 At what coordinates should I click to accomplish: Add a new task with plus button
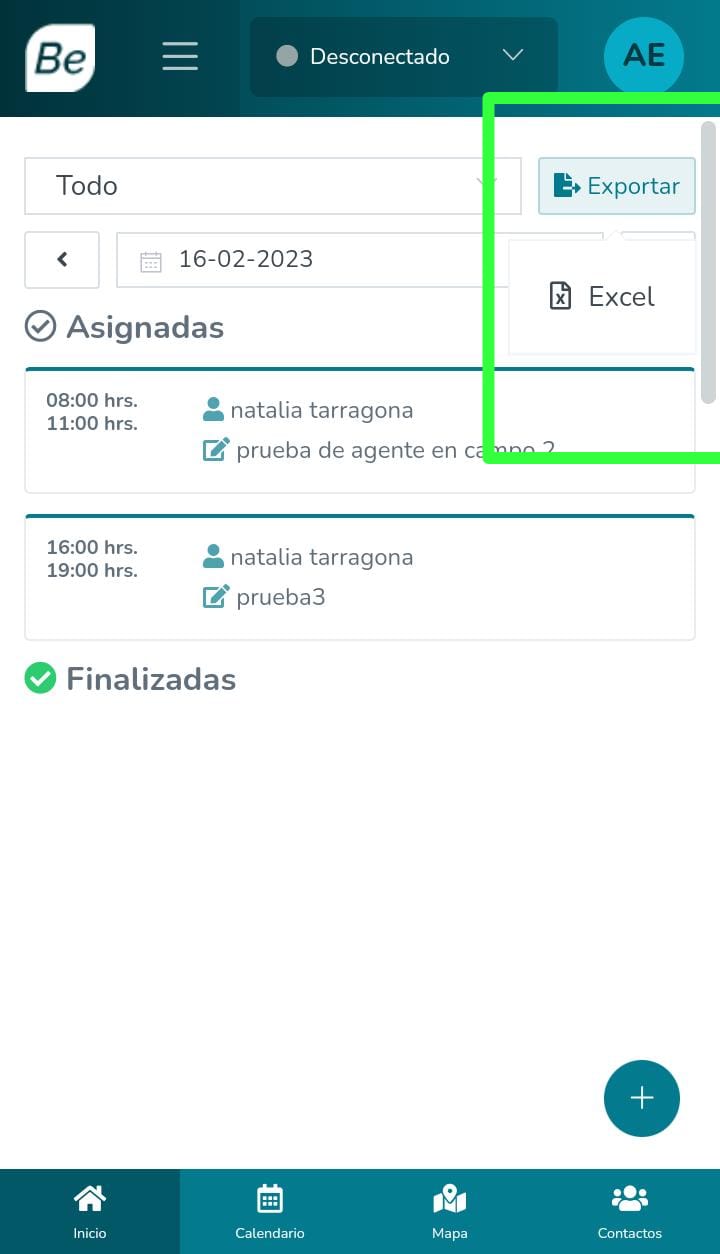click(x=641, y=1098)
